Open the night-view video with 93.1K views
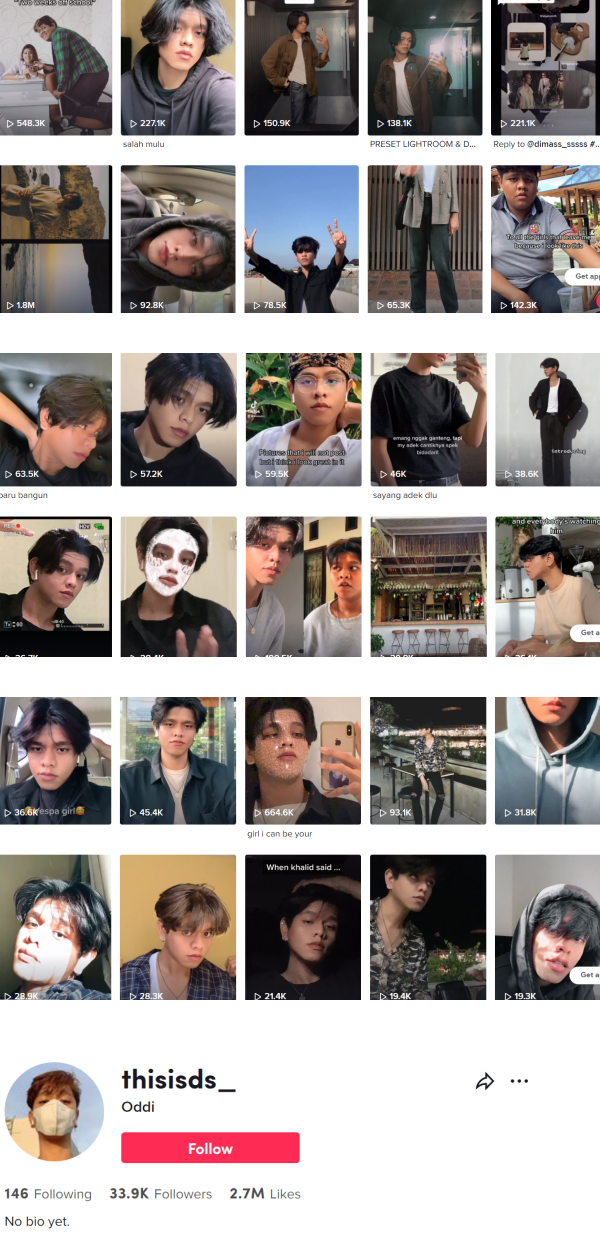Viewport: 600px width, 1244px height. [428, 759]
